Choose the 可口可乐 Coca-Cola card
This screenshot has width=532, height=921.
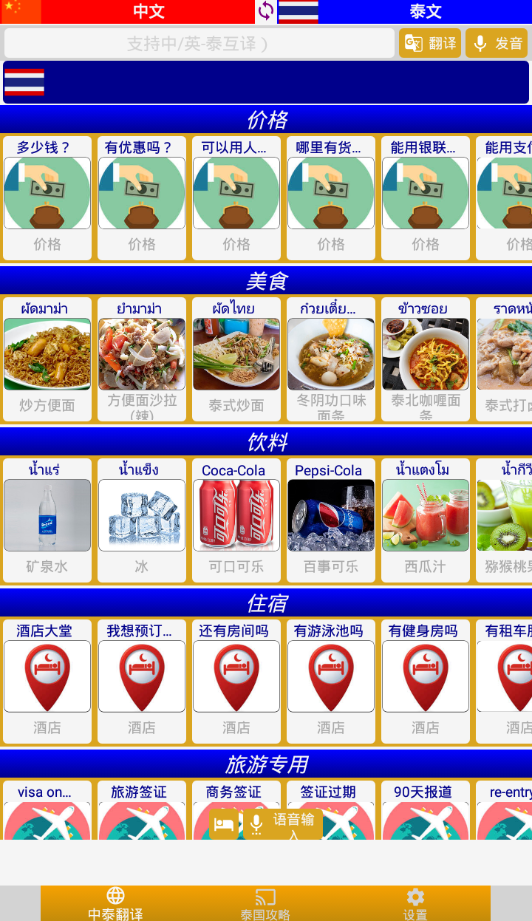tap(236, 520)
